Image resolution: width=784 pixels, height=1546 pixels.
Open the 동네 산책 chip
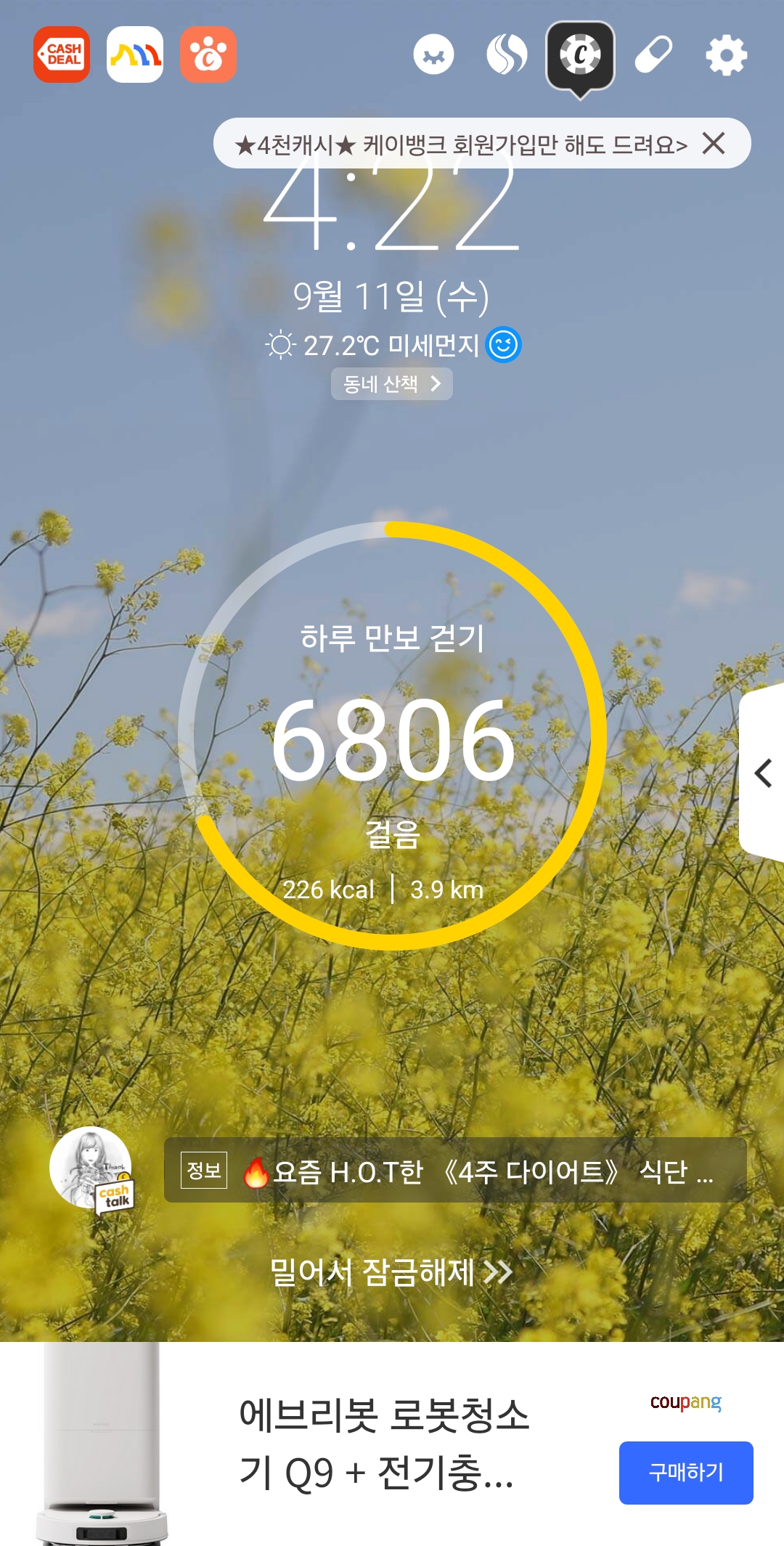(x=392, y=383)
